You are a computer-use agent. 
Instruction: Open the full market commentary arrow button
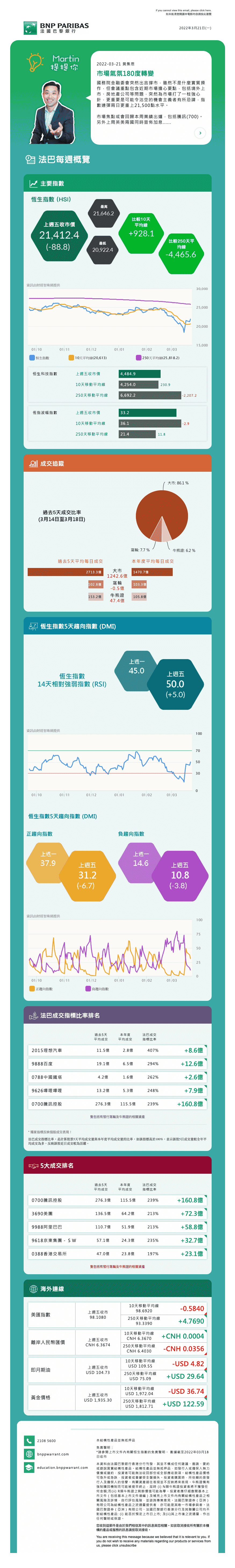pos(200,133)
